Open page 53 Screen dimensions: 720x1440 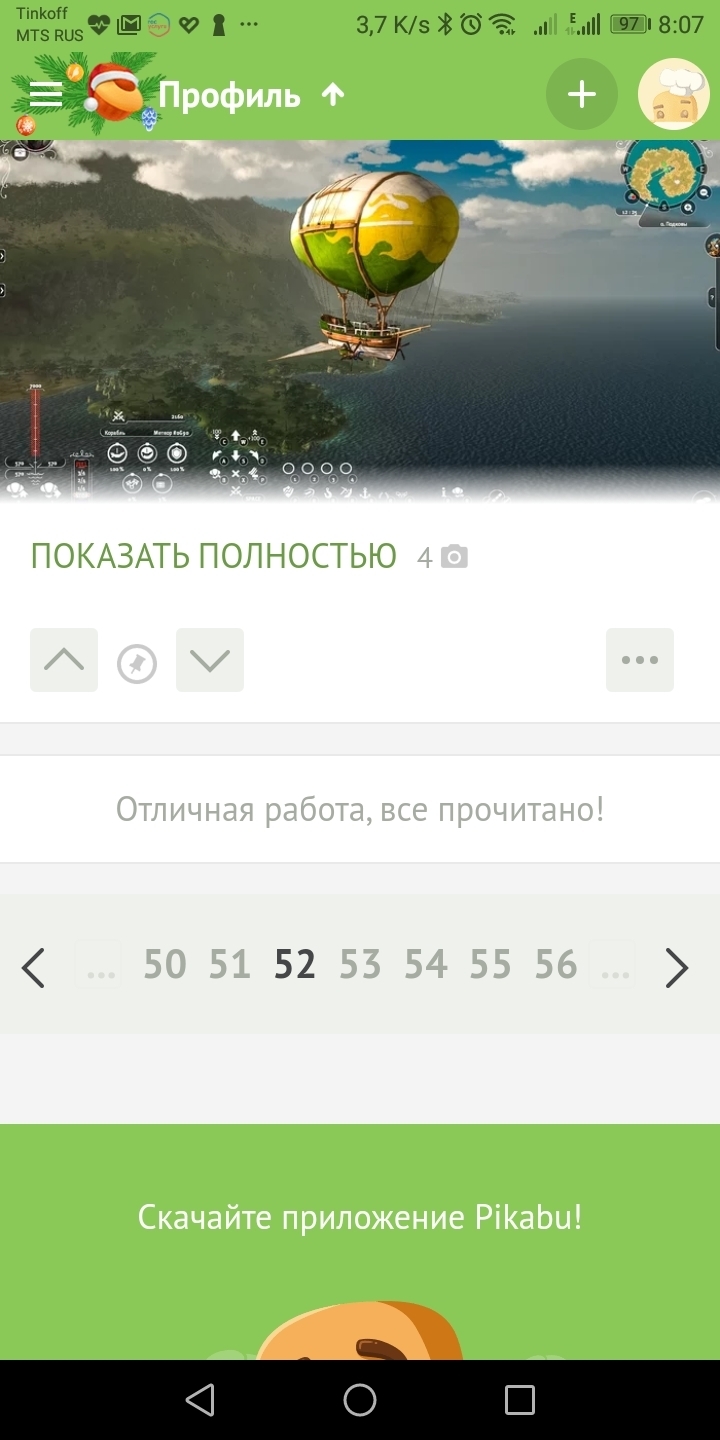360,965
